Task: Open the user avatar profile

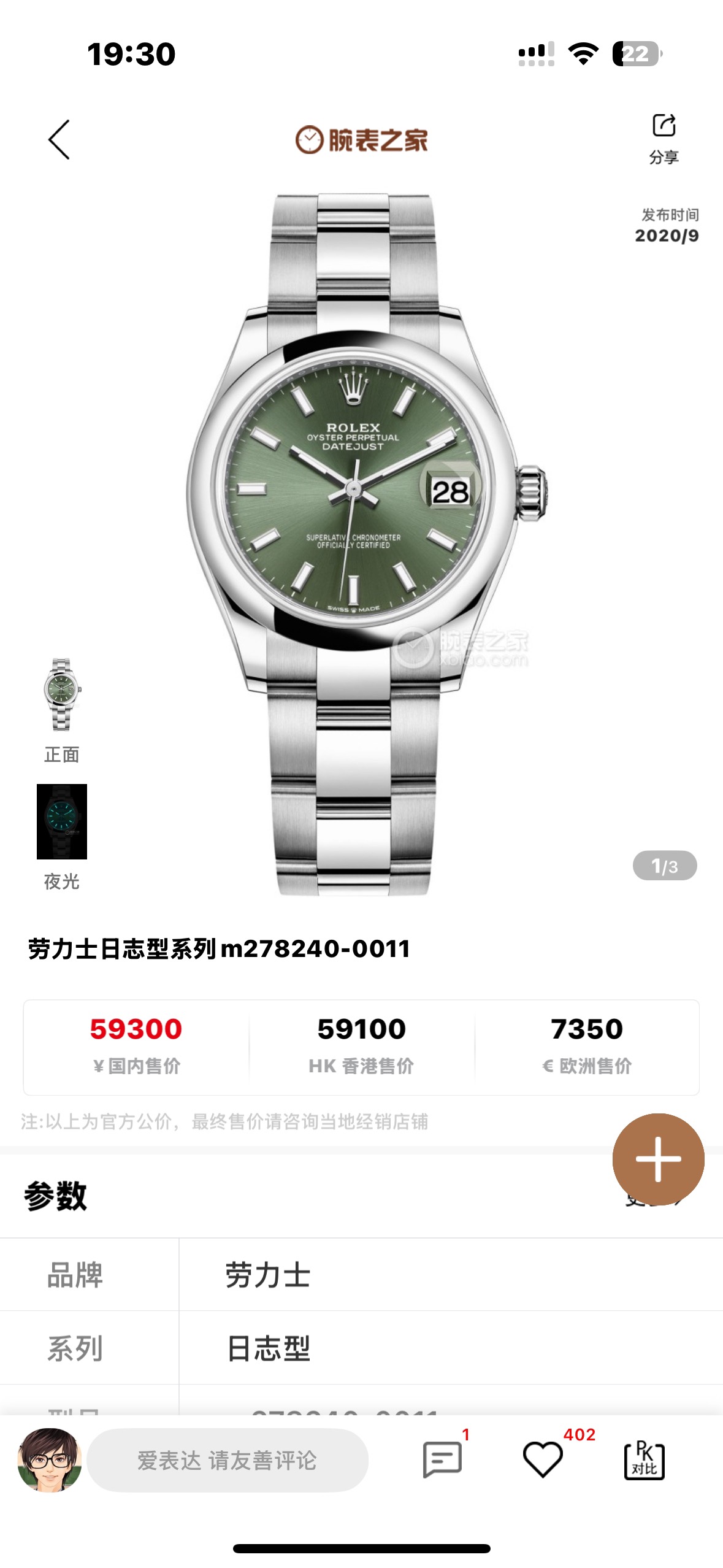Action: coord(50,1459)
